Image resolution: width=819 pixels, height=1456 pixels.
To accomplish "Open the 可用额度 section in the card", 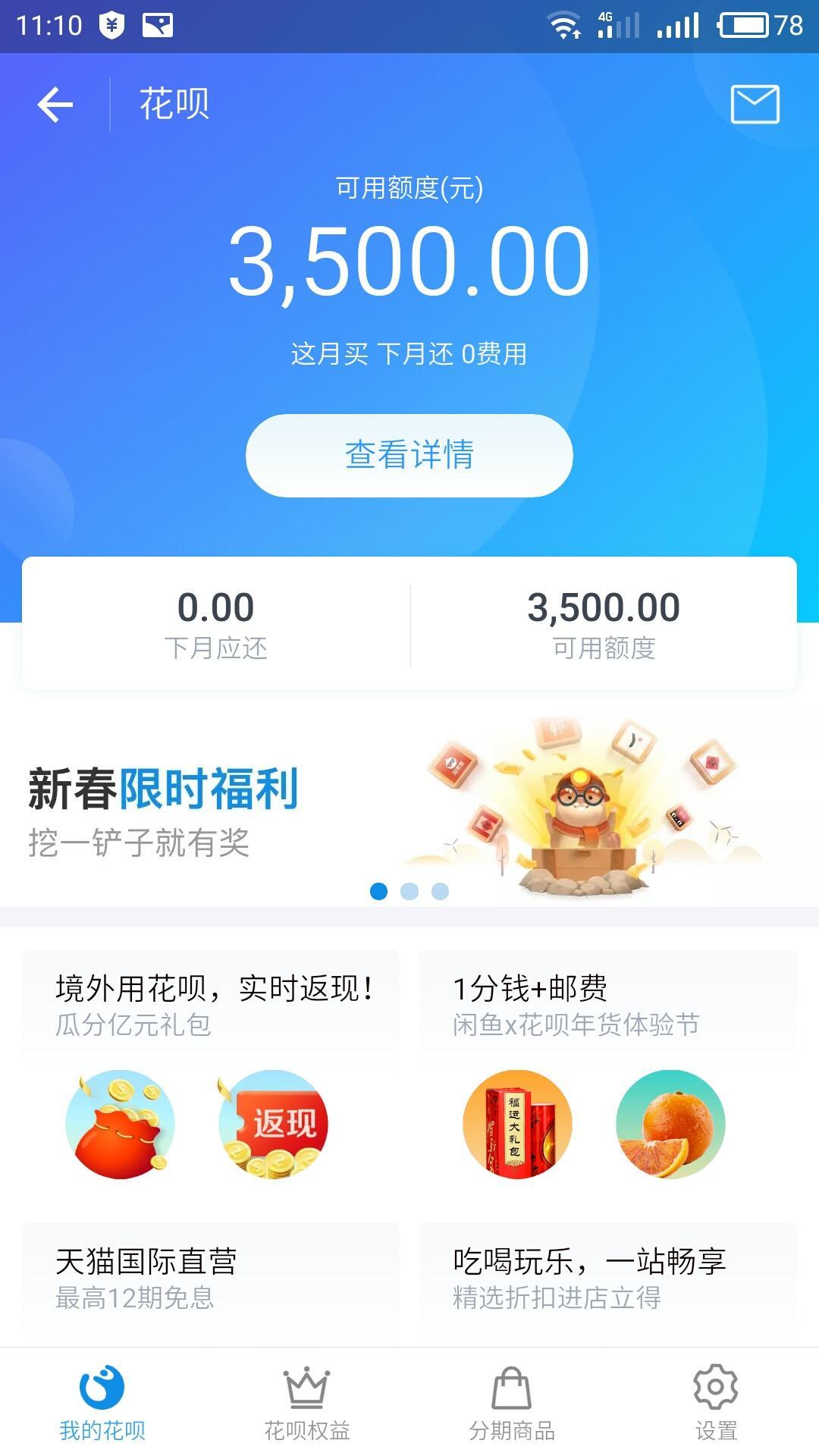I will 604,624.
